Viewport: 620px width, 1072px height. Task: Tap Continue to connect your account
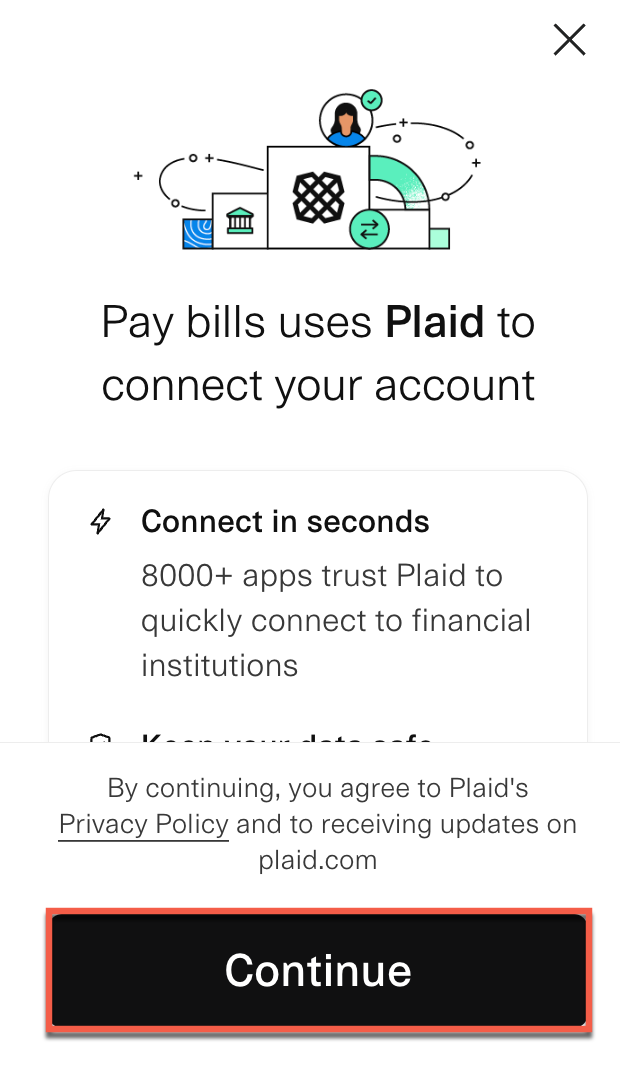pyautogui.click(x=318, y=970)
